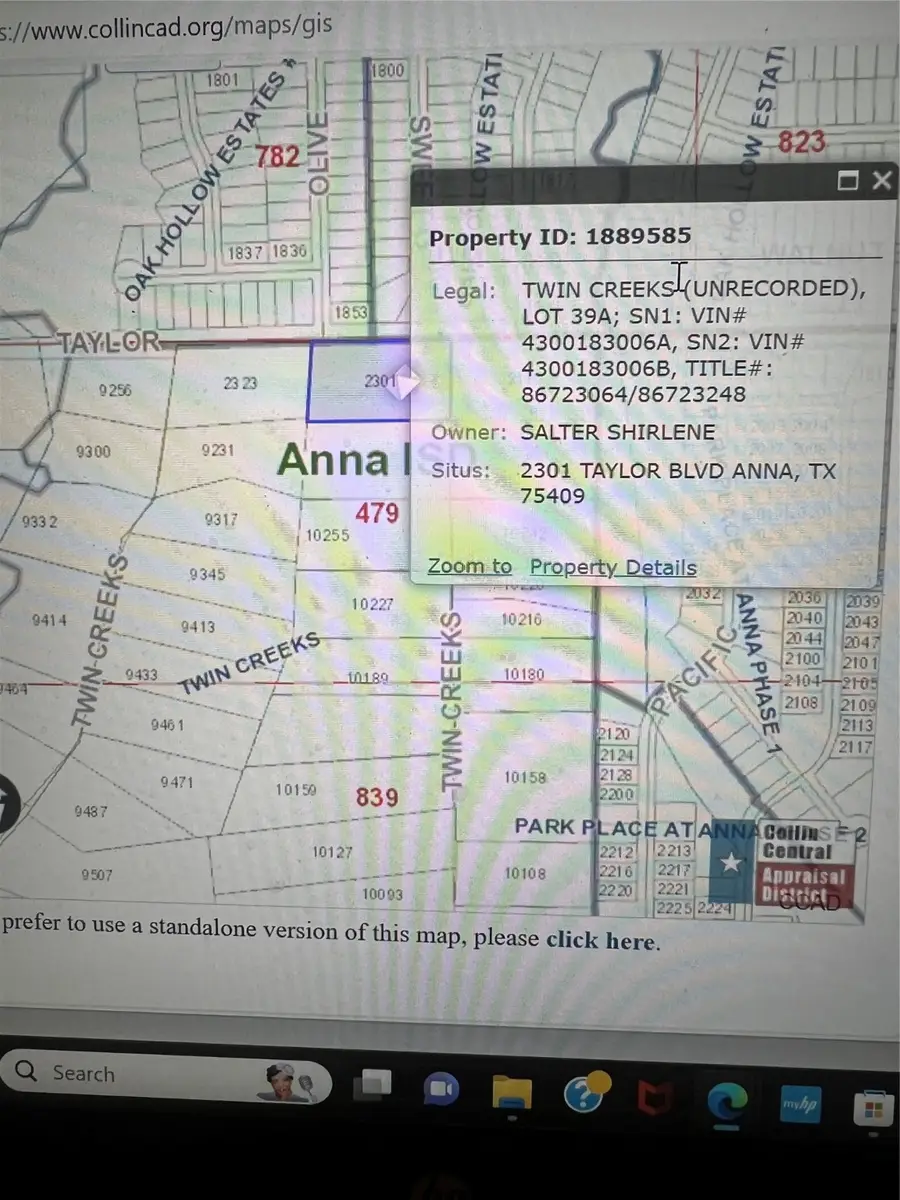Click the play arrow on parcel 2301

406,382
